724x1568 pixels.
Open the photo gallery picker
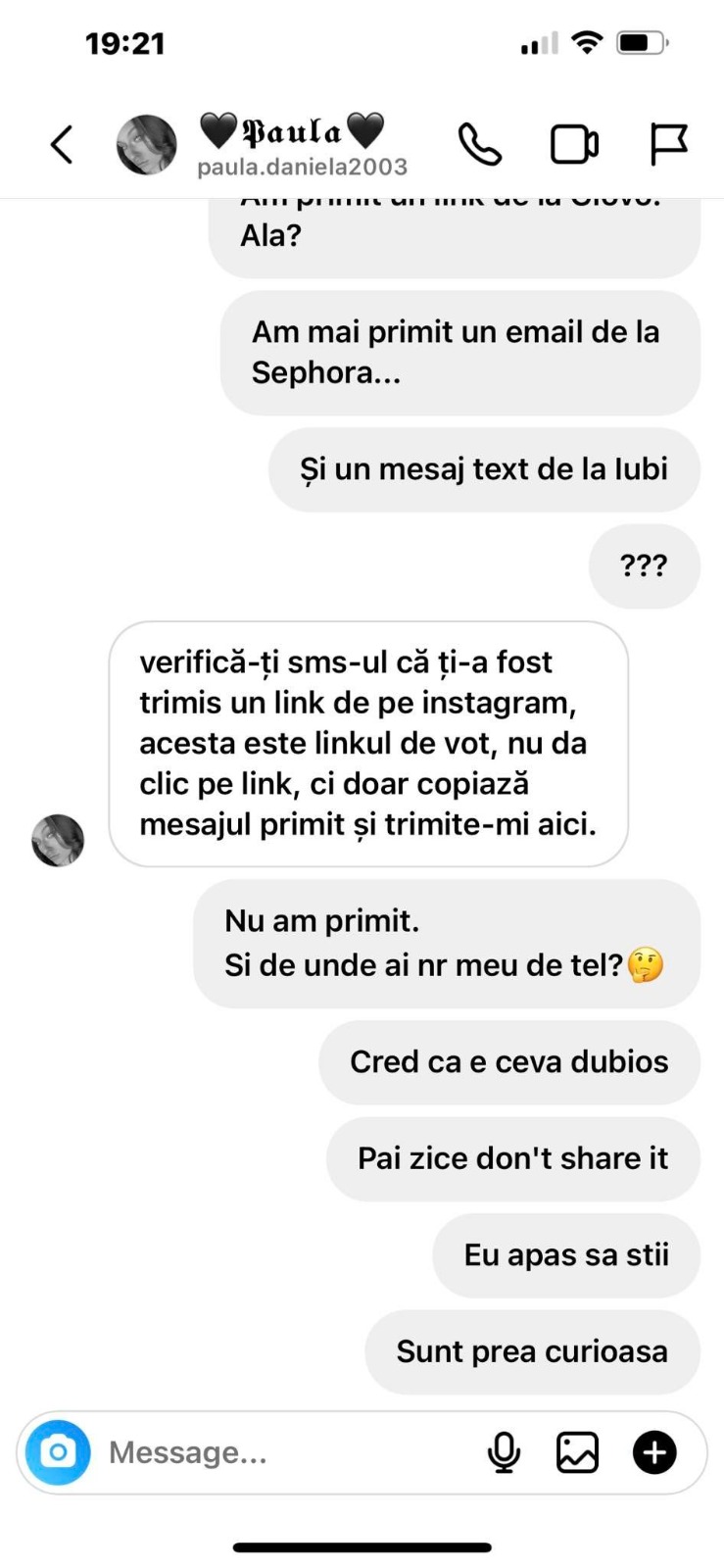coord(577,1452)
